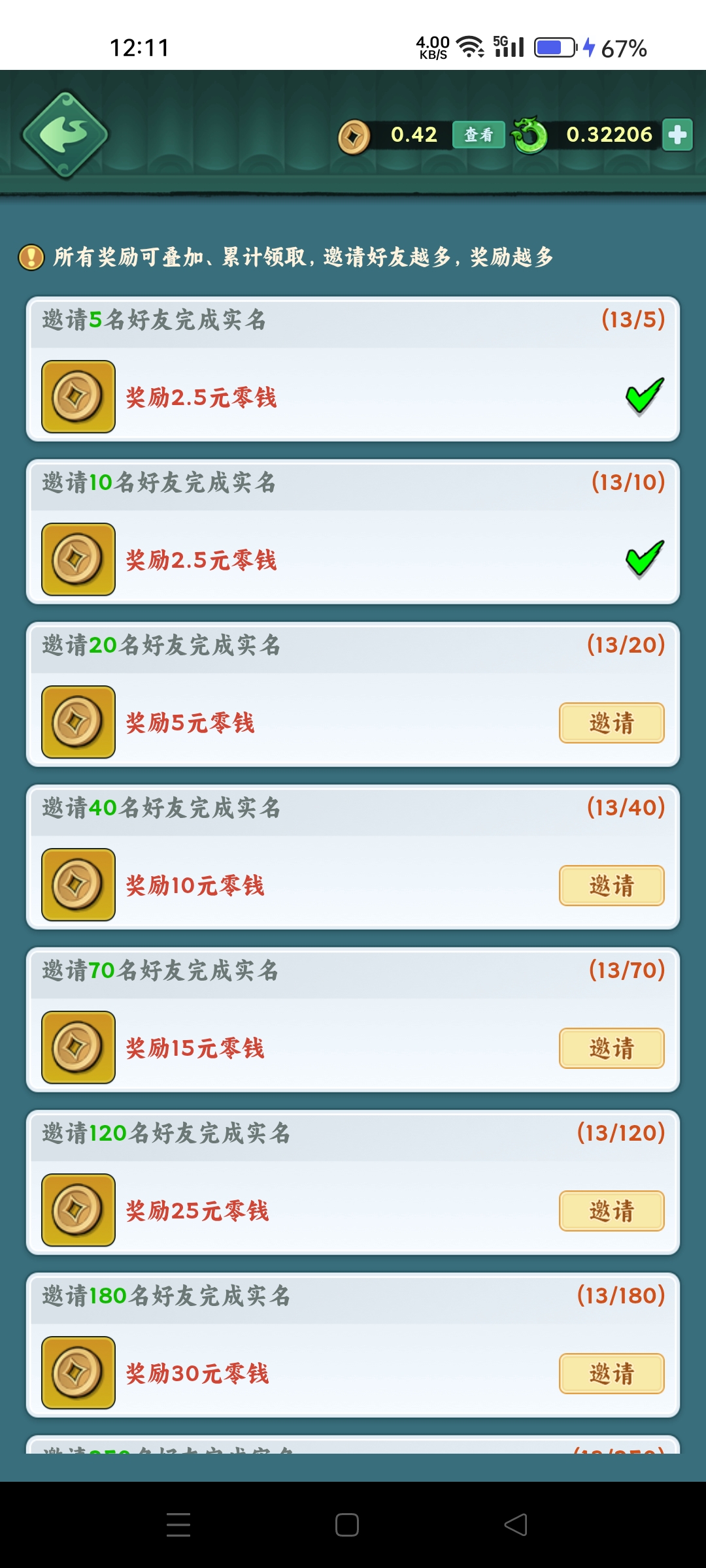Open the system recent apps view
The height and width of the screenshot is (1568, 706).
[178, 1525]
